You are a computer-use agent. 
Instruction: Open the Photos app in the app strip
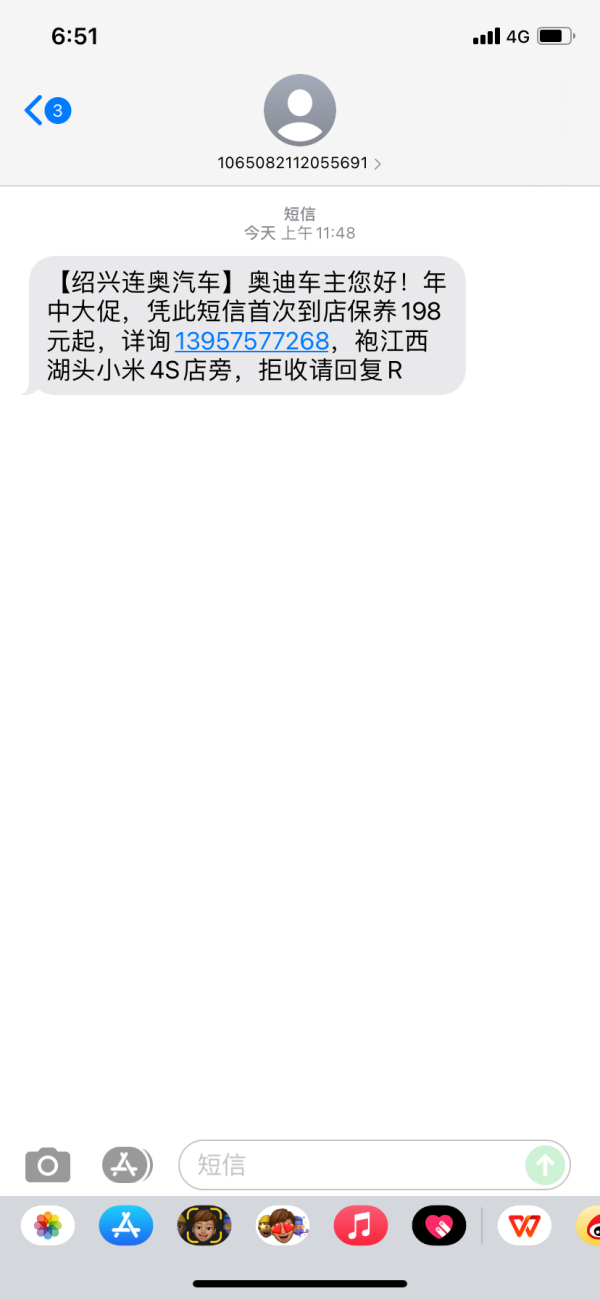(48, 1225)
